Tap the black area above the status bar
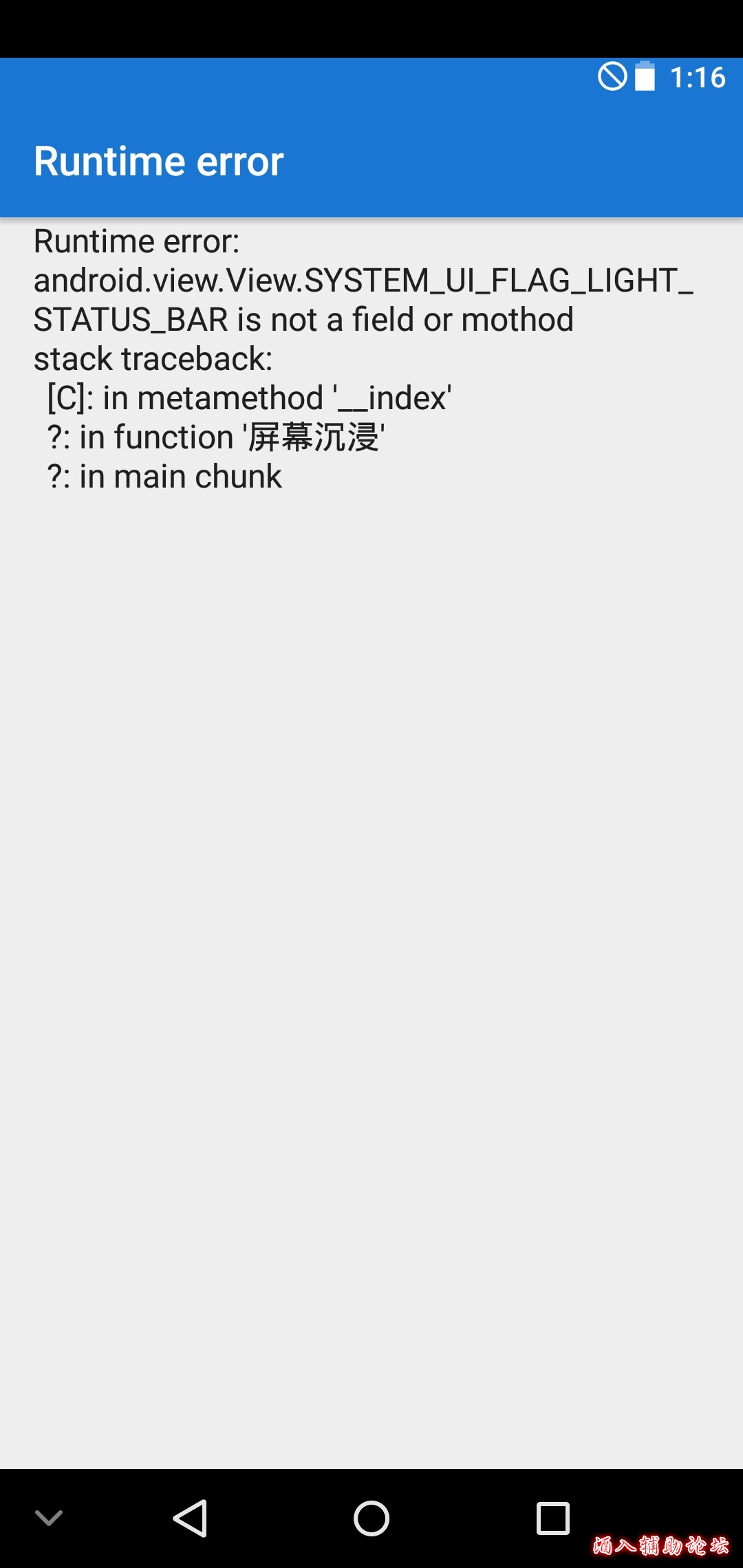 [x=371, y=29]
